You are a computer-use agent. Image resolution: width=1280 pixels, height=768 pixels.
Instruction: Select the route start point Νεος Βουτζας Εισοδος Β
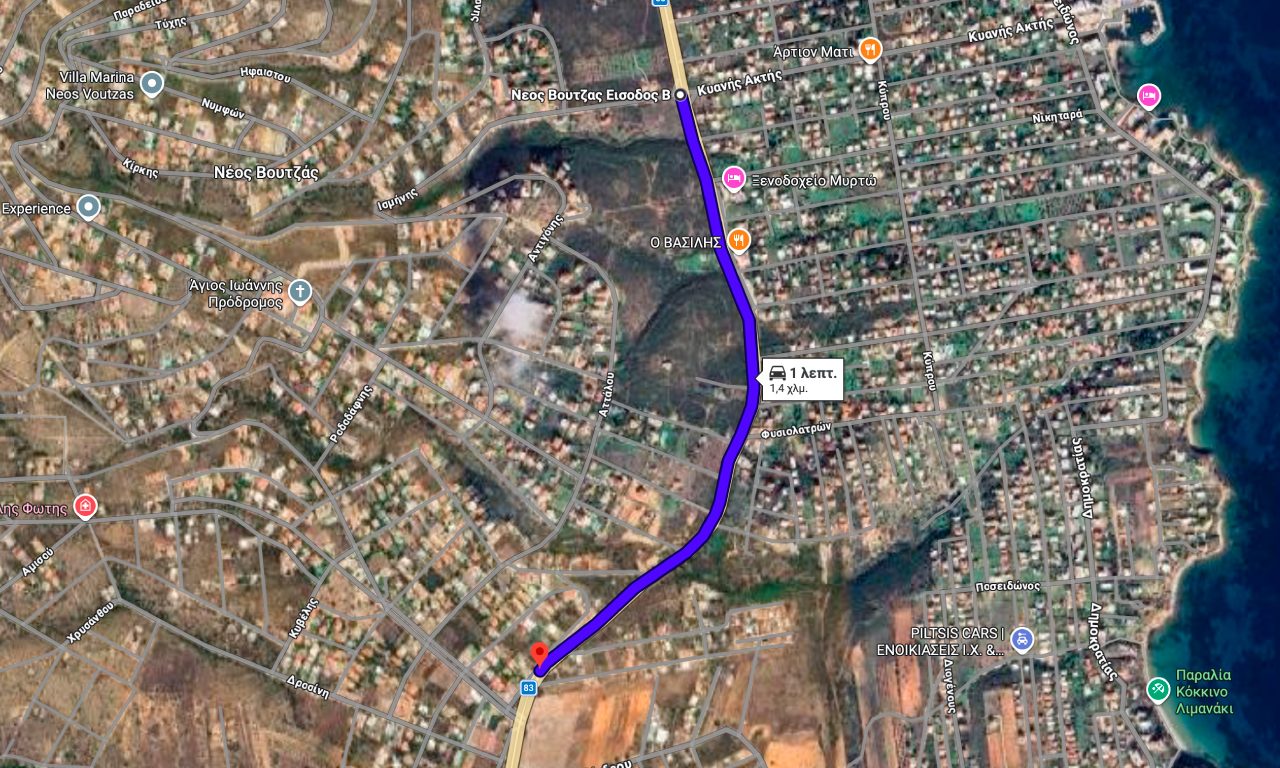(681, 94)
